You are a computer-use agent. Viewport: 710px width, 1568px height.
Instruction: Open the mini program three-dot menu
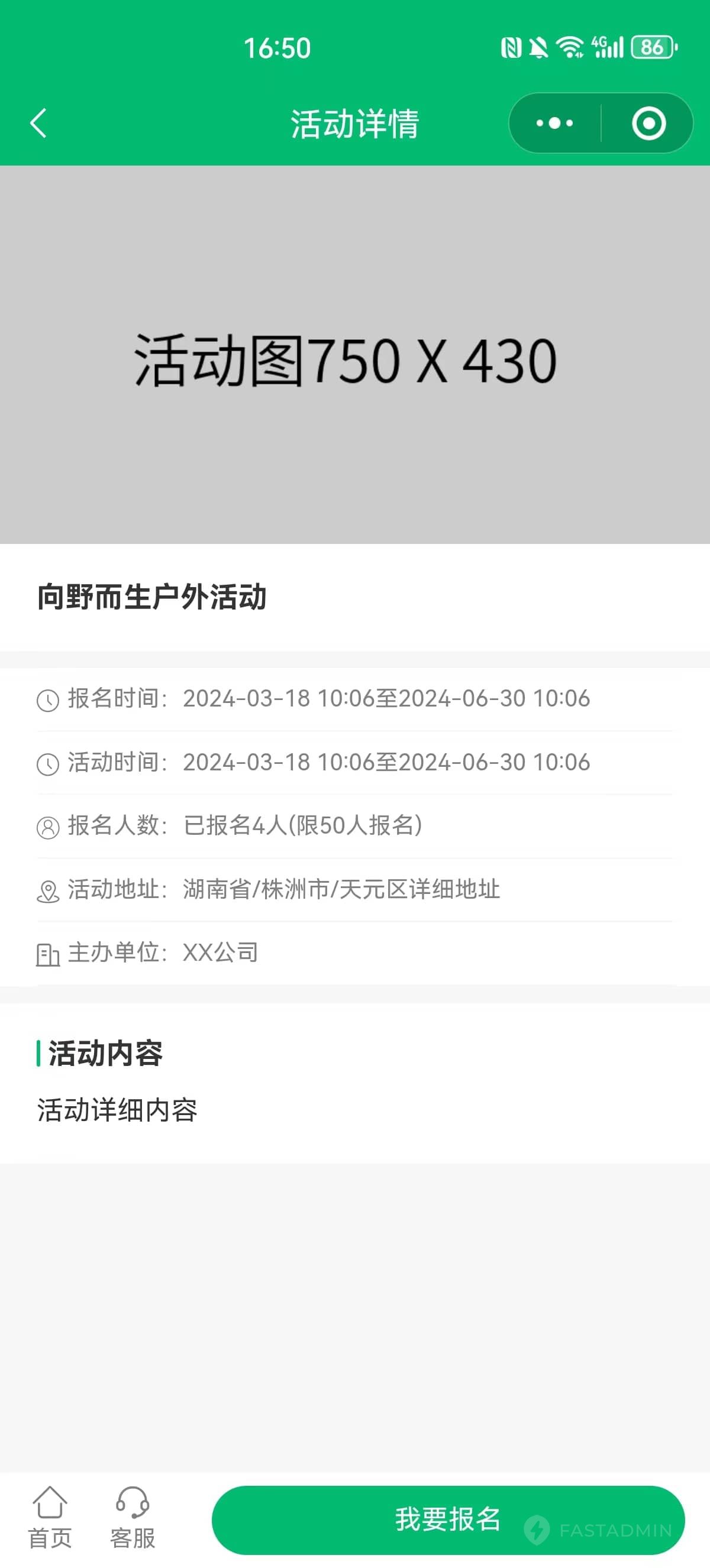tap(554, 124)
